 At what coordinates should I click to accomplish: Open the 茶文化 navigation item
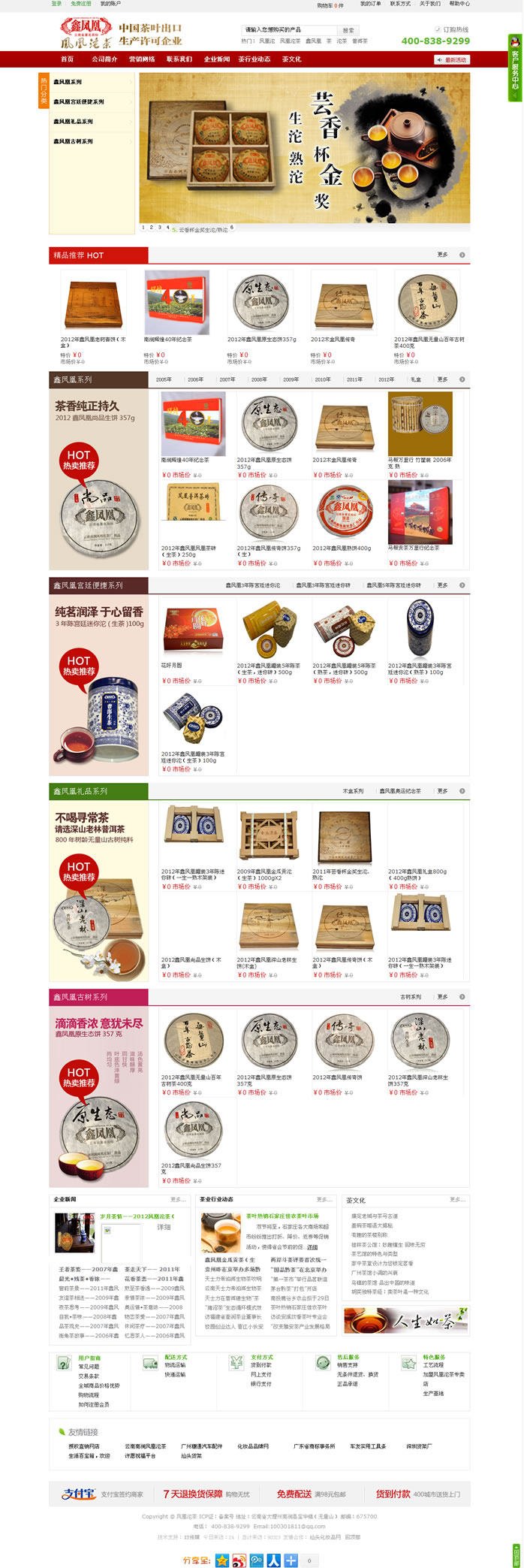tap(291, 59)
